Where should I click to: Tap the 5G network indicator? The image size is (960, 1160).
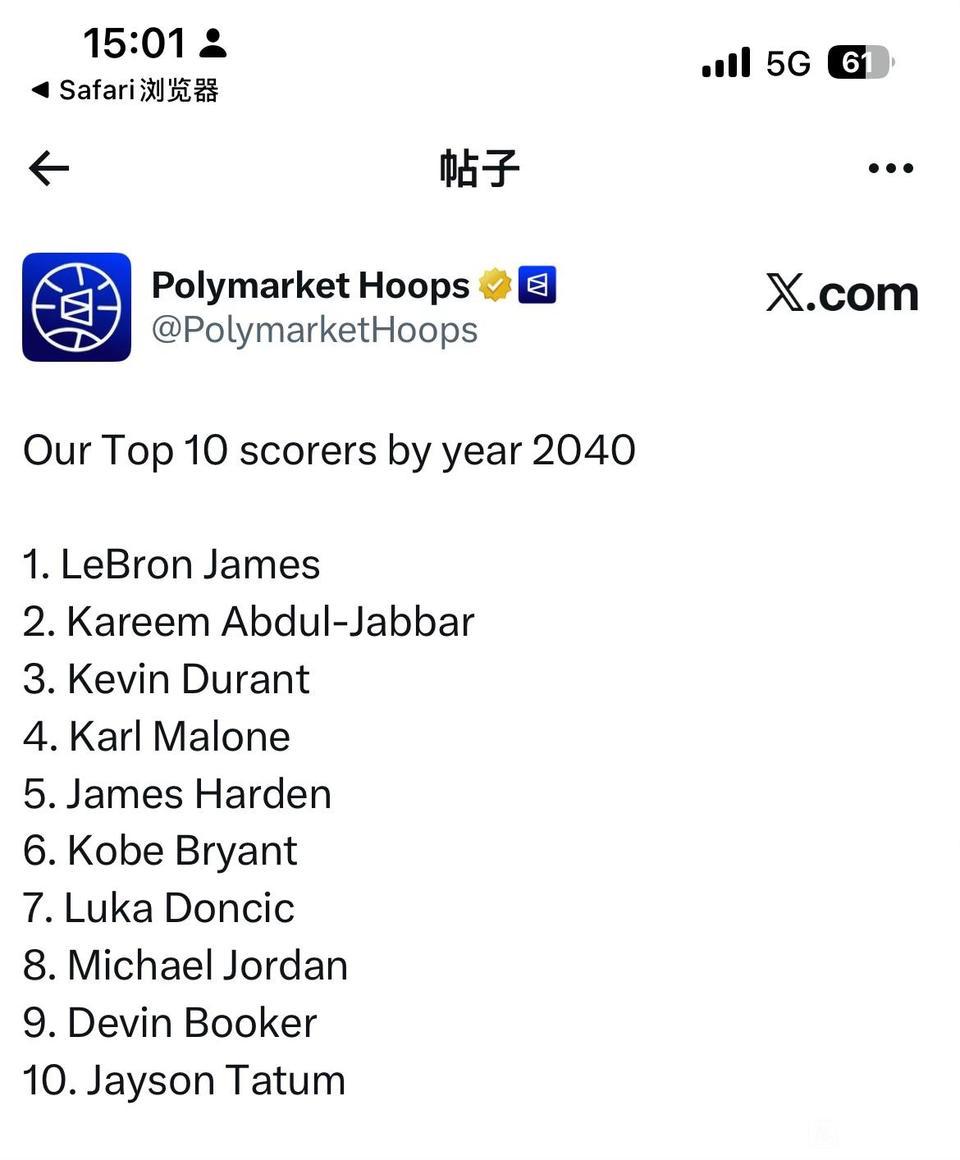pos(786,62)
